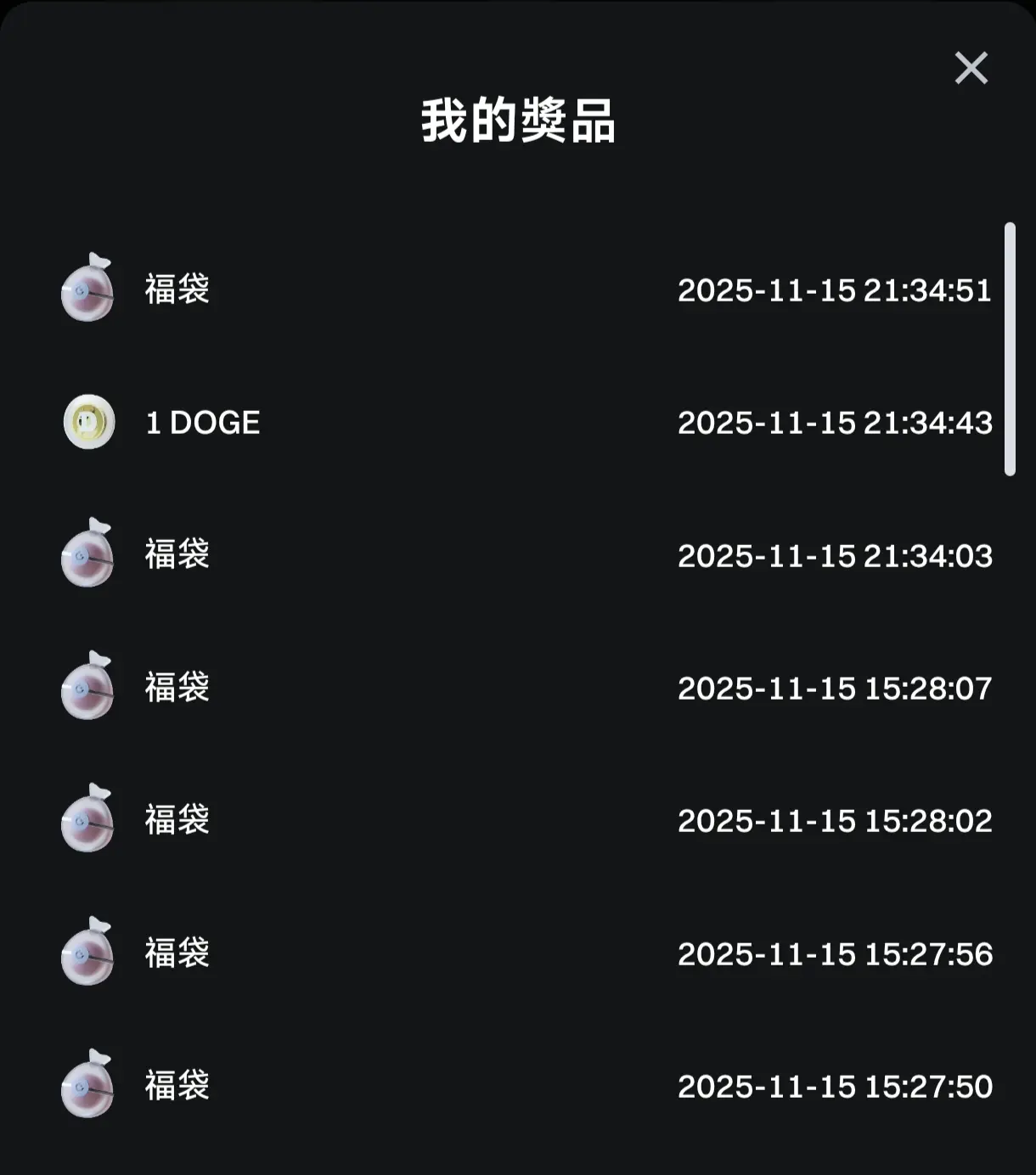Click the 福袋 icon at 15:28:02
The image size is (1036, 1175).
(87, 820)
